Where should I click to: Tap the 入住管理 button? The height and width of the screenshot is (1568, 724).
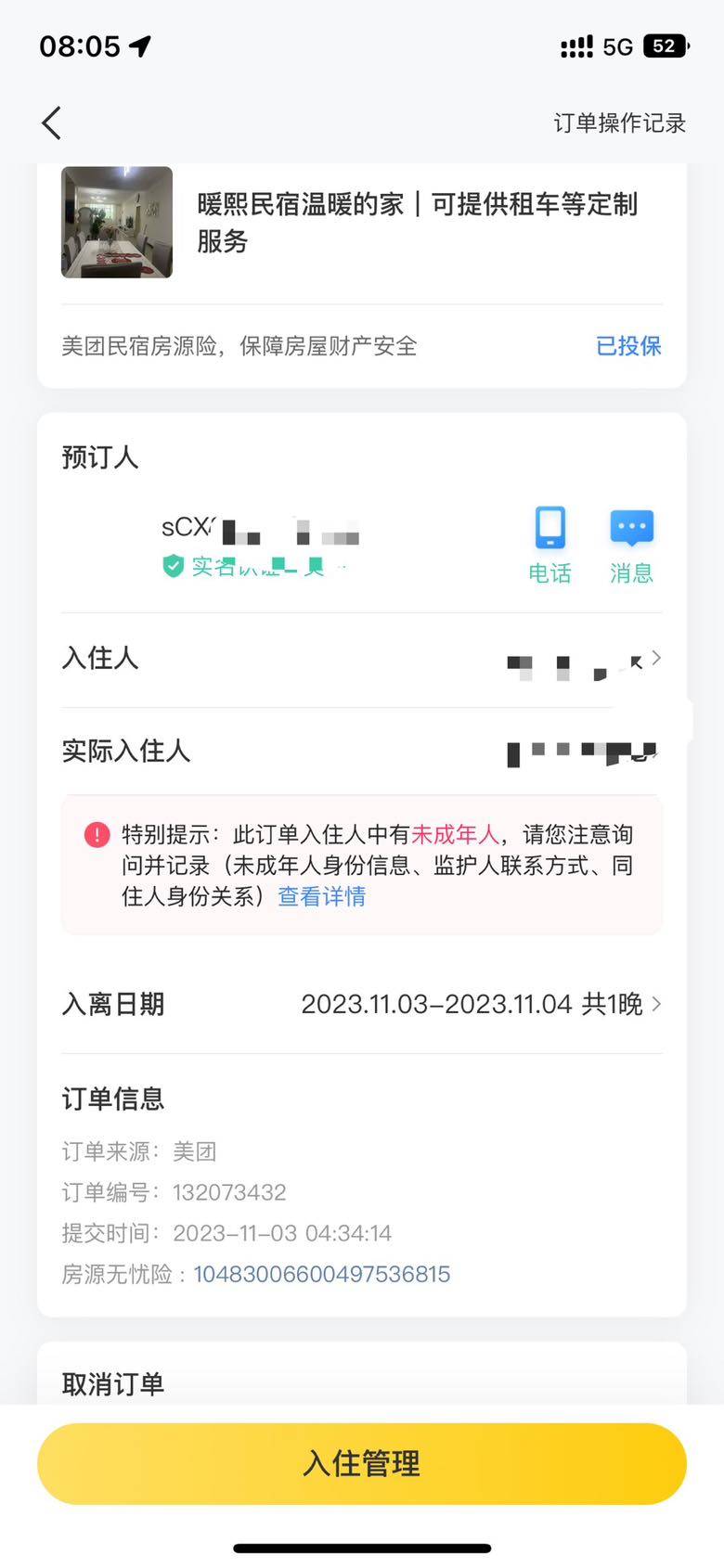(362, 1463)
